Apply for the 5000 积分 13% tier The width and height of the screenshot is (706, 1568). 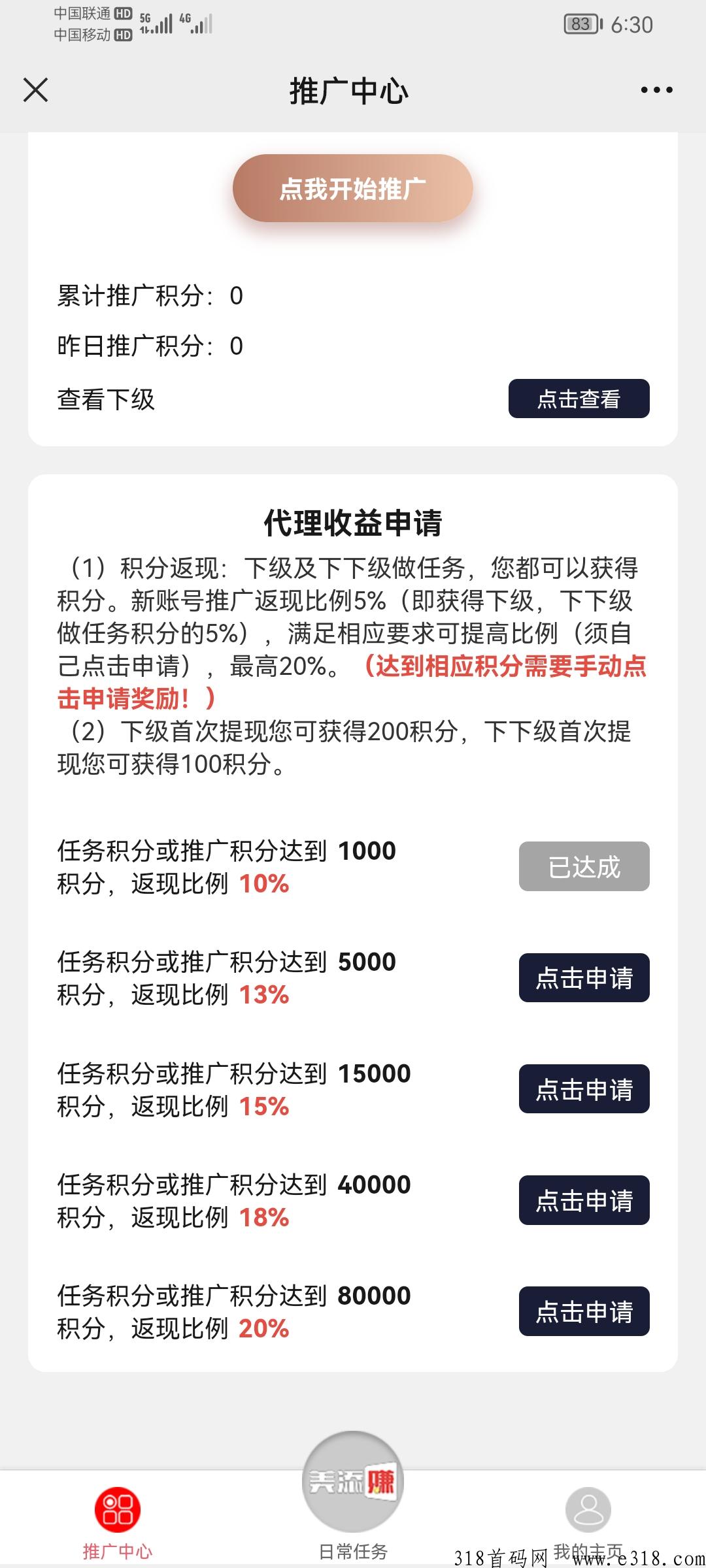[584, 977]
